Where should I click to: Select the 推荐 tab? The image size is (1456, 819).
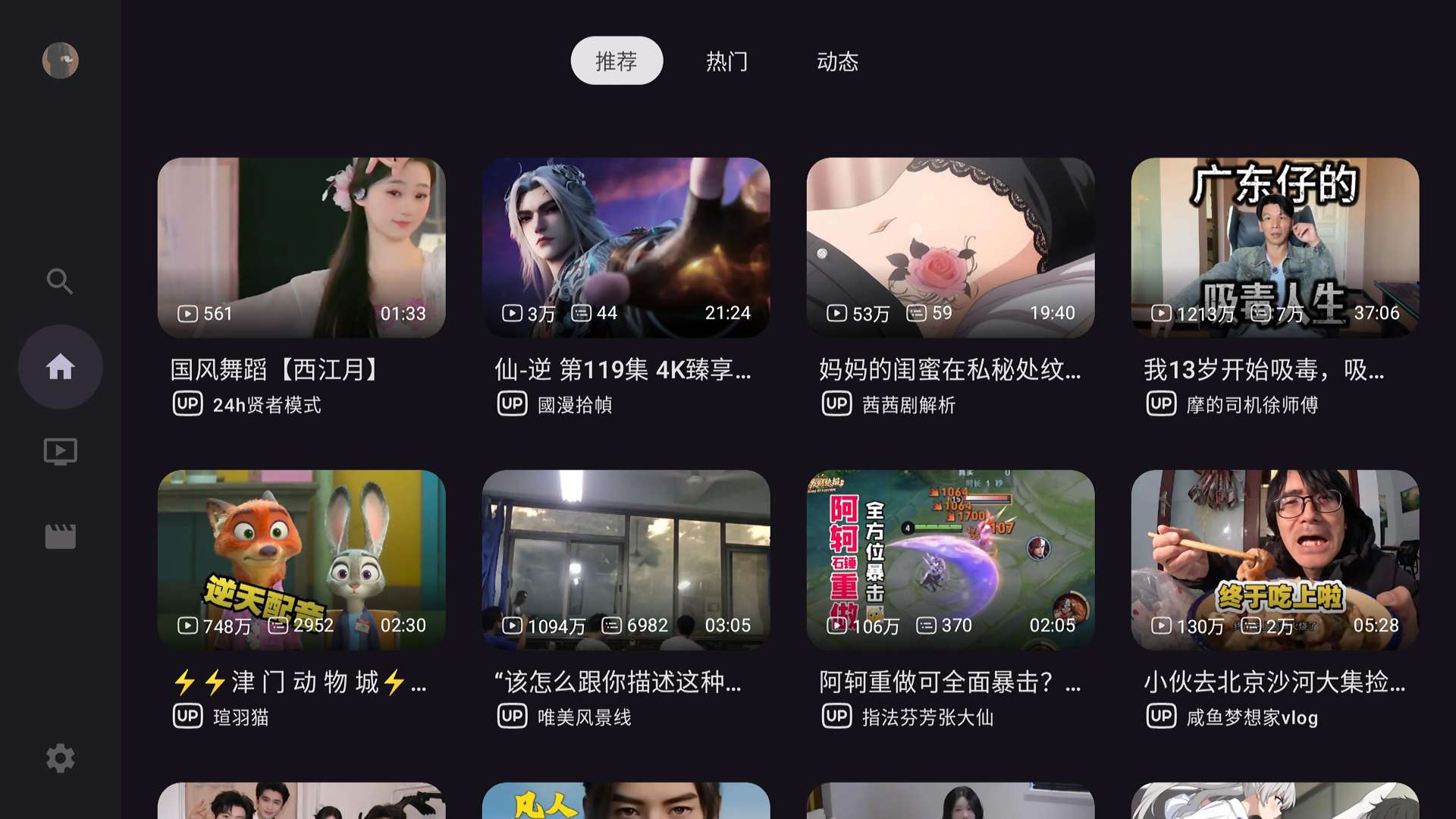point(617,61)
